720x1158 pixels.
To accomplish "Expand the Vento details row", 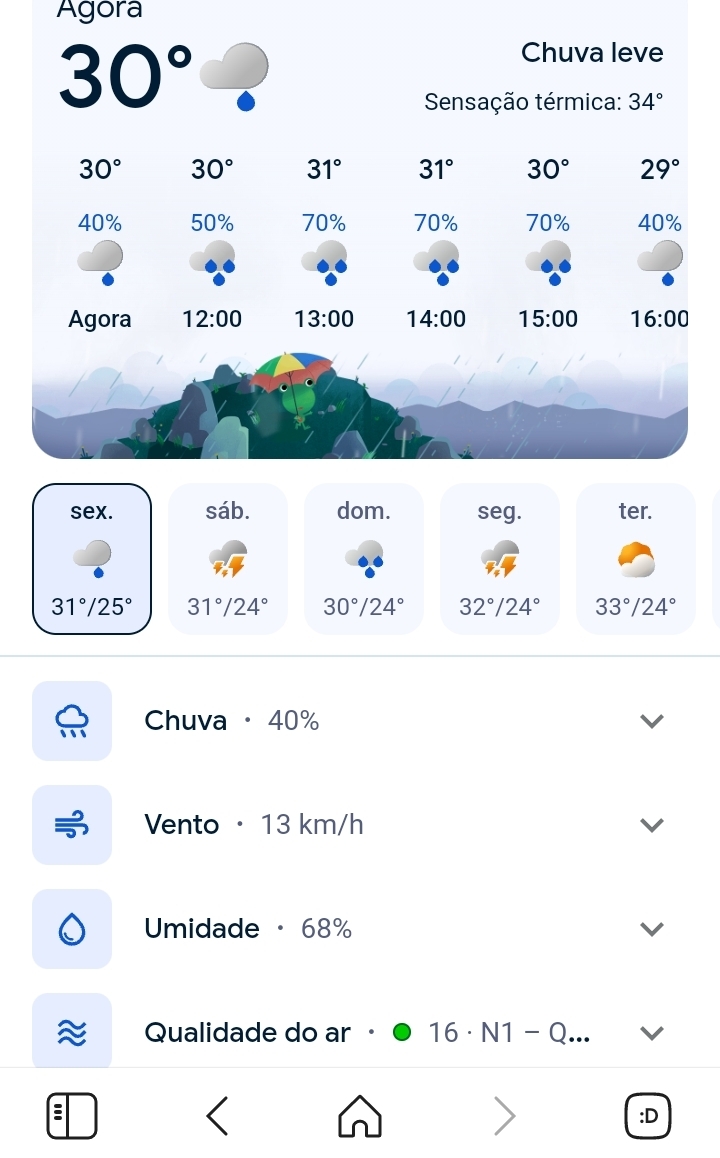I will (x=651, y=825).
